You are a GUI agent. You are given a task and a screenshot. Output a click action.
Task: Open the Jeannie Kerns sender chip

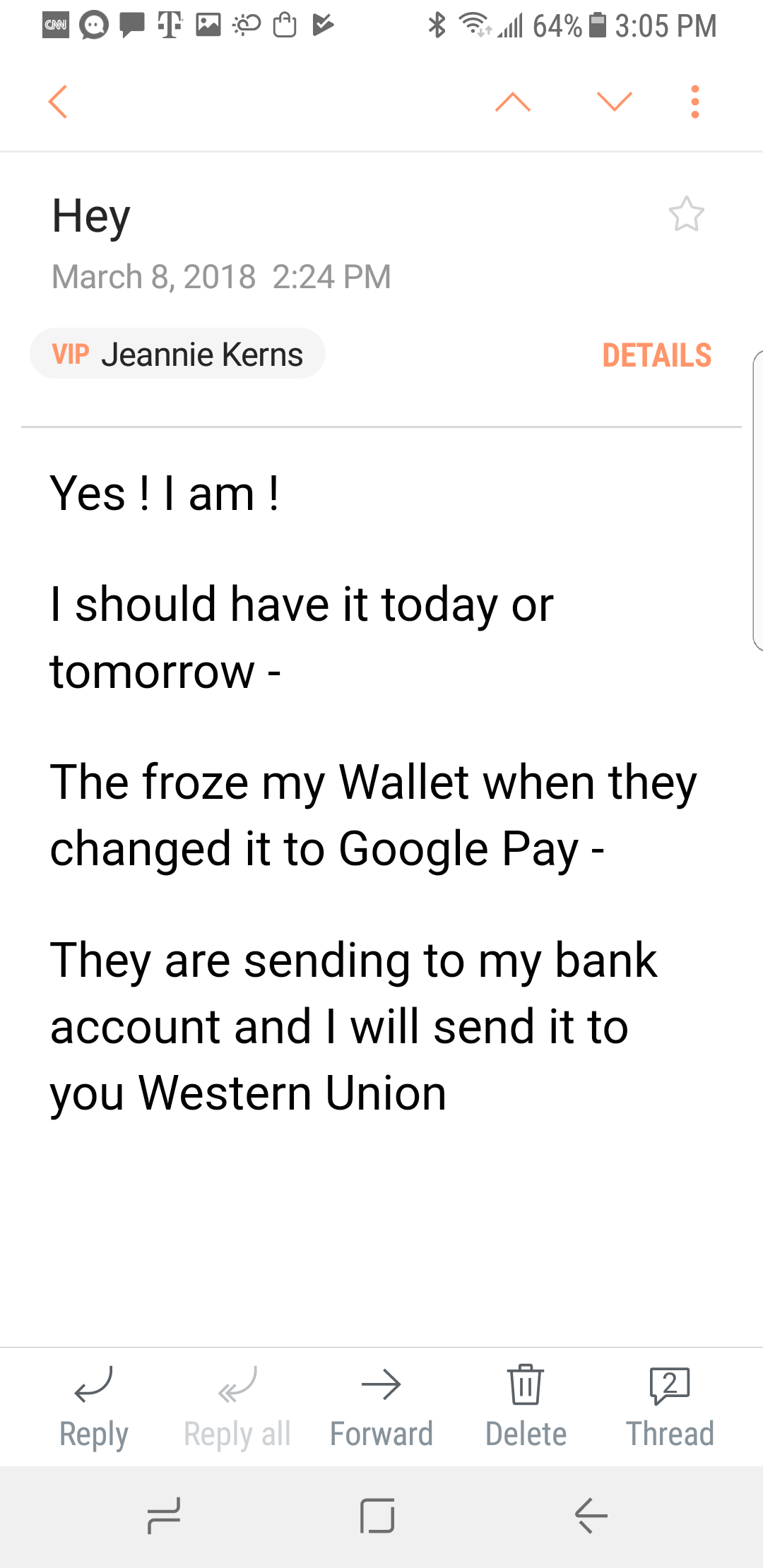click(x=177, y=354)
